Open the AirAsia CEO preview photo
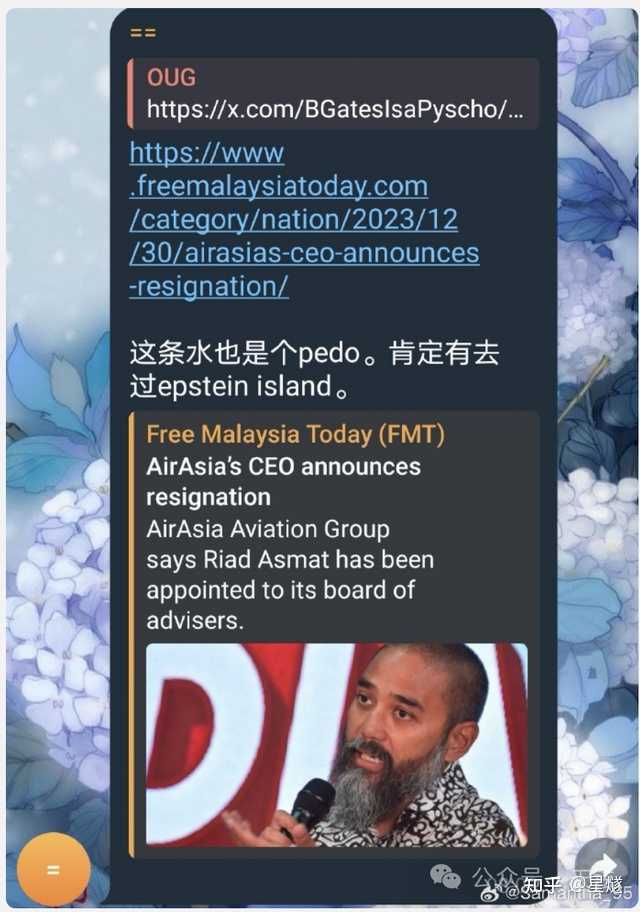 click(336, 745)
